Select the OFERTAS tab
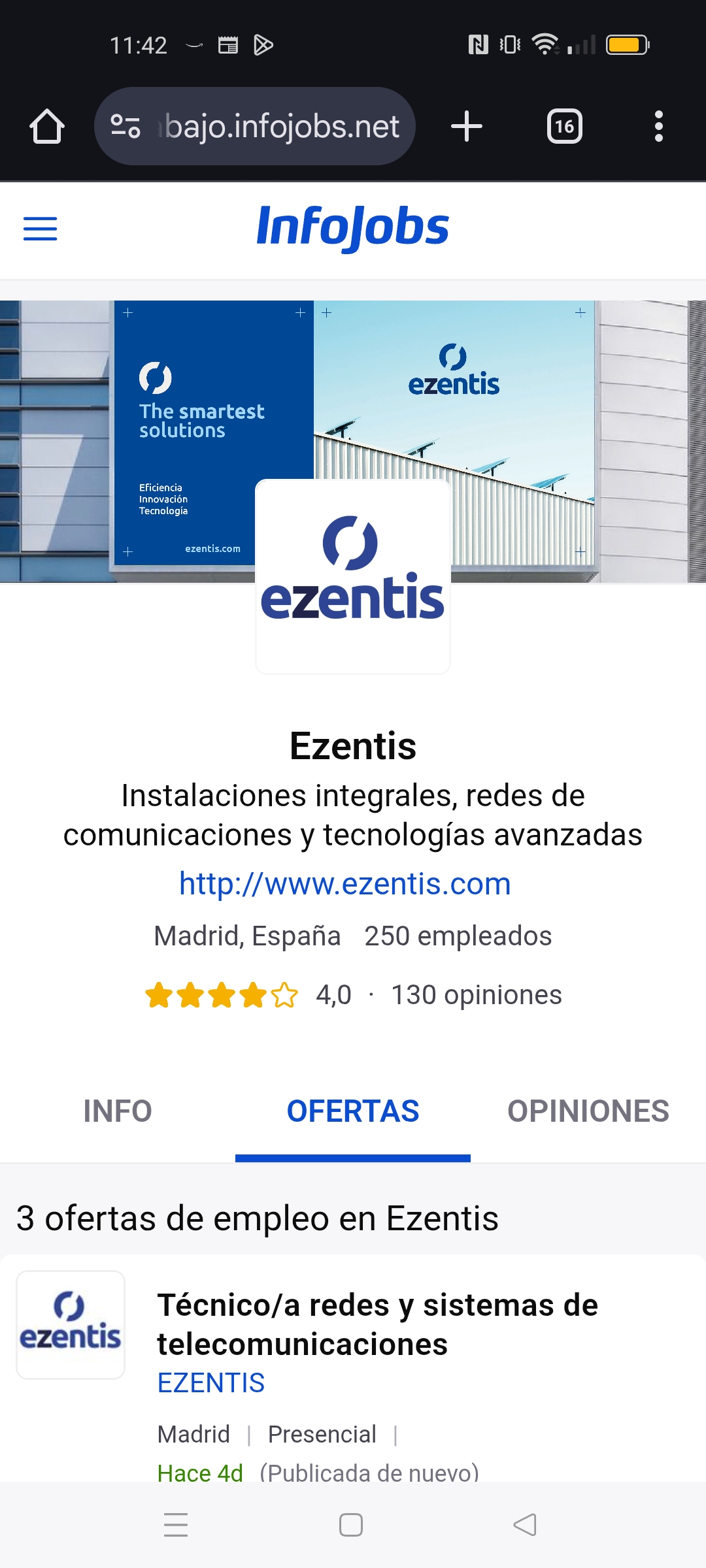Screen dimensions: 706x1568 [353, 1111]
